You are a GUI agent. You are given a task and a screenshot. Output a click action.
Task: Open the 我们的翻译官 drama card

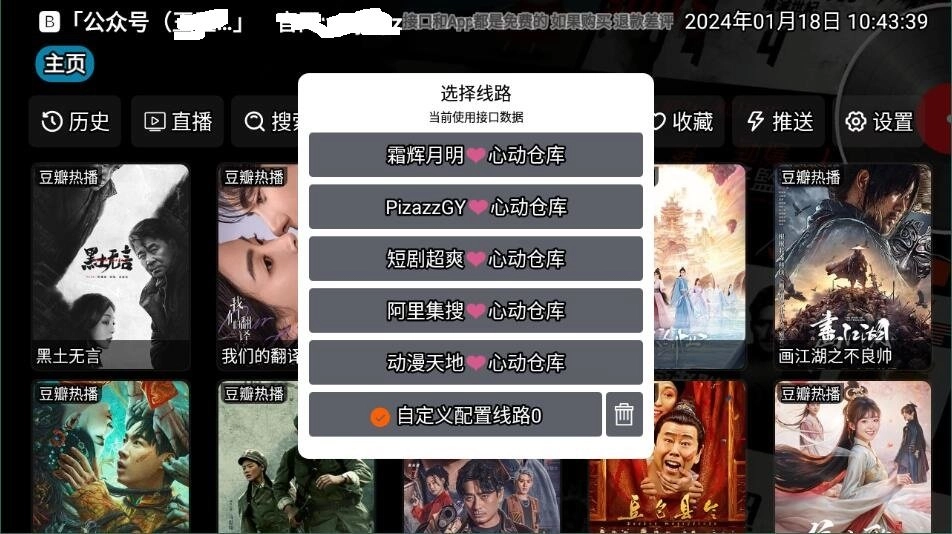click(257, 265)
